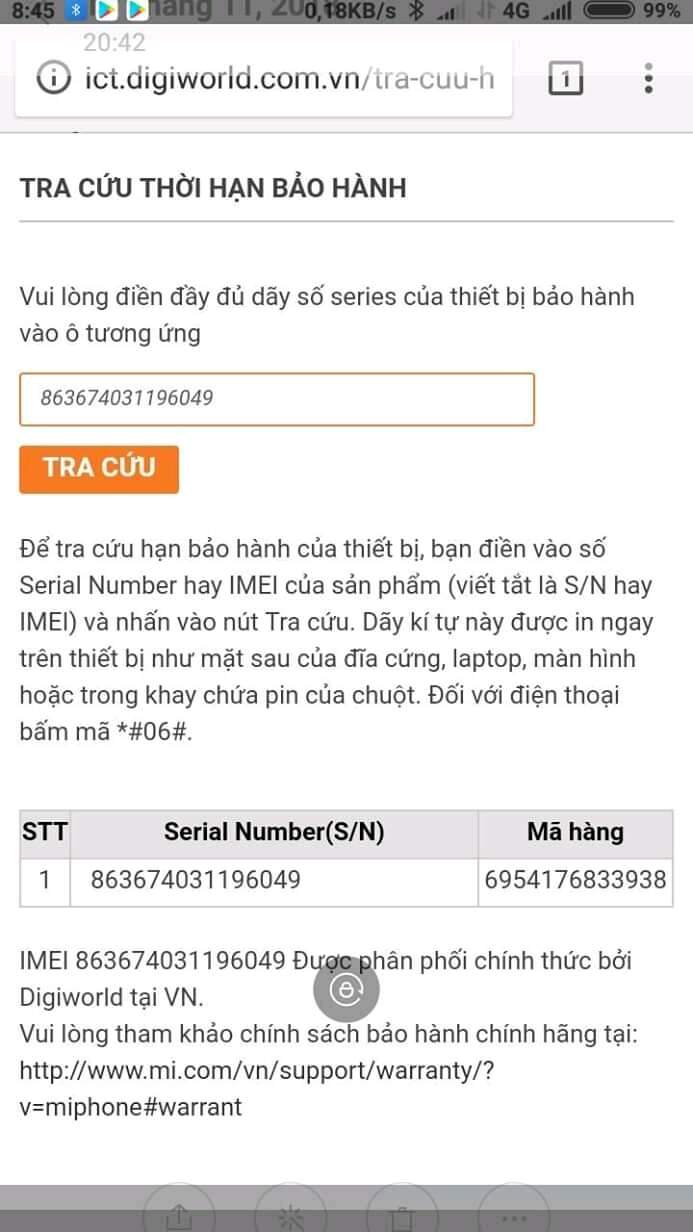This screenshot has width=693, height=1232.
Task: Focus the serial number input field
Action: [277, 399]
